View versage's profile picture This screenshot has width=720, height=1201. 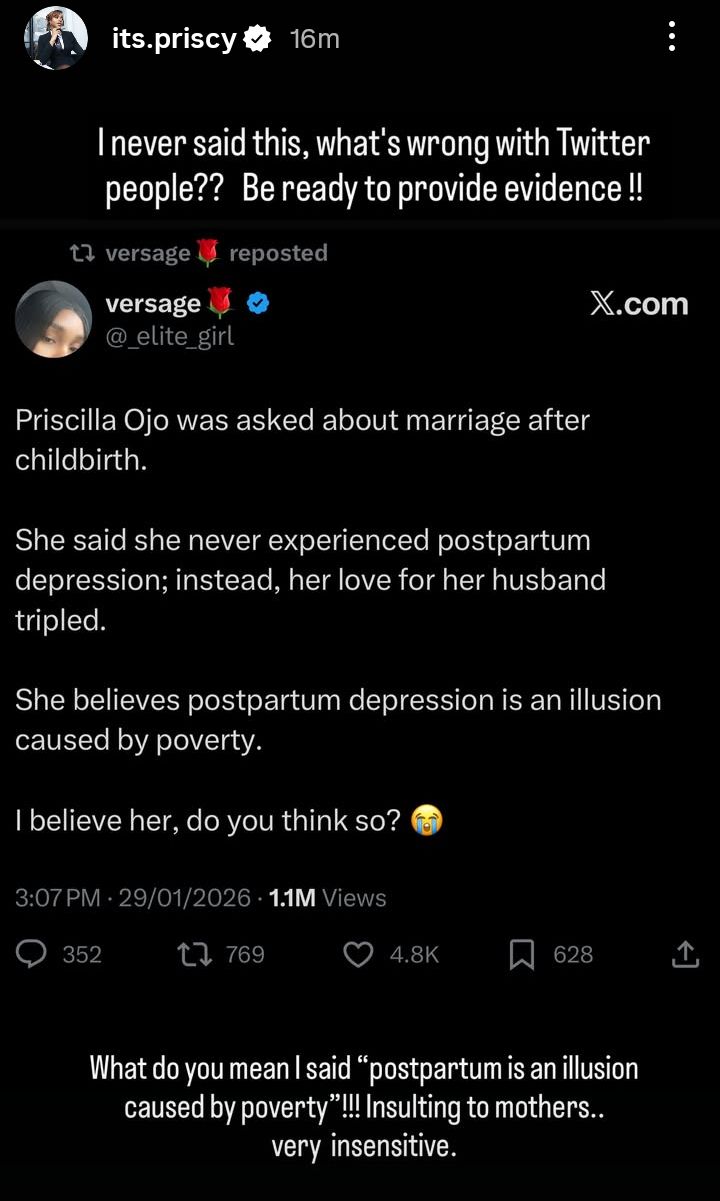pos(53,319)
